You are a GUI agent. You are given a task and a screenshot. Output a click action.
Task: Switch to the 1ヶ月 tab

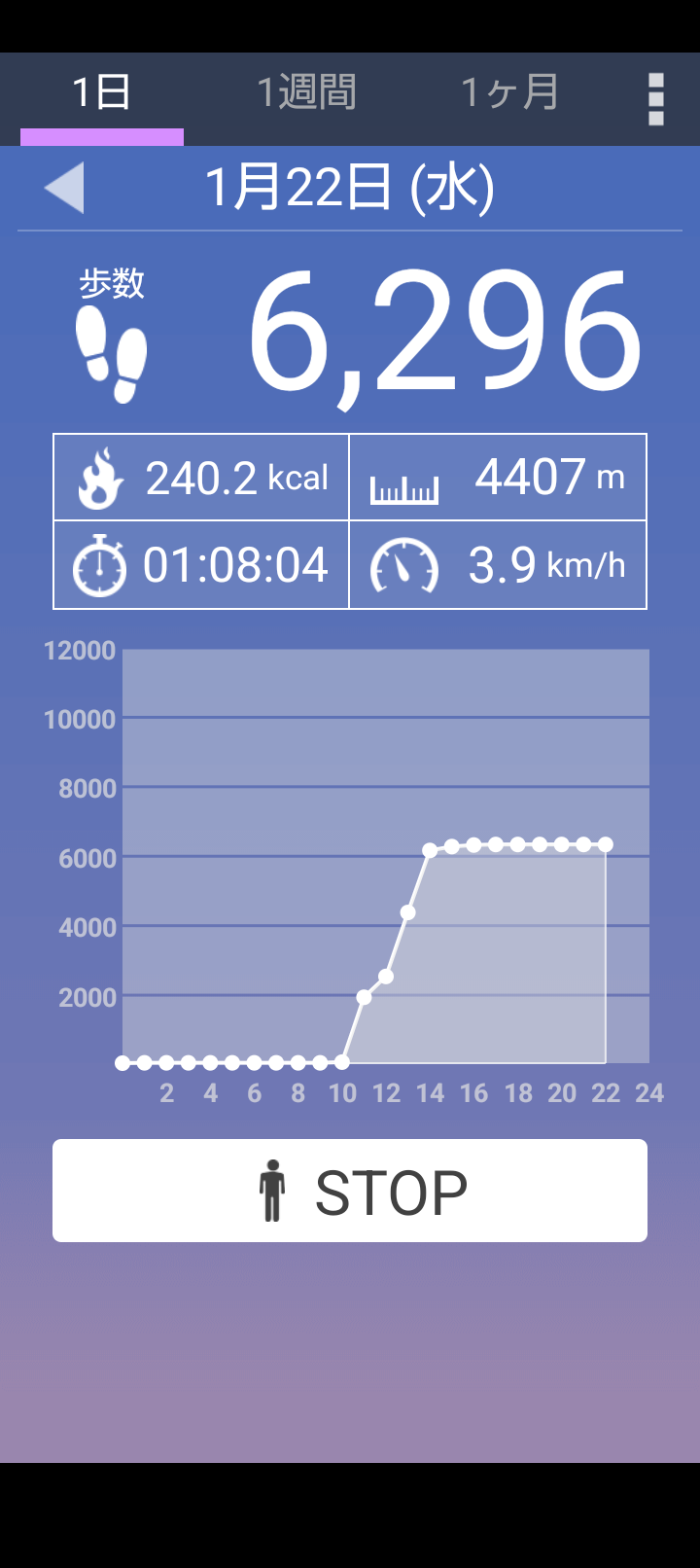(509, 93)
